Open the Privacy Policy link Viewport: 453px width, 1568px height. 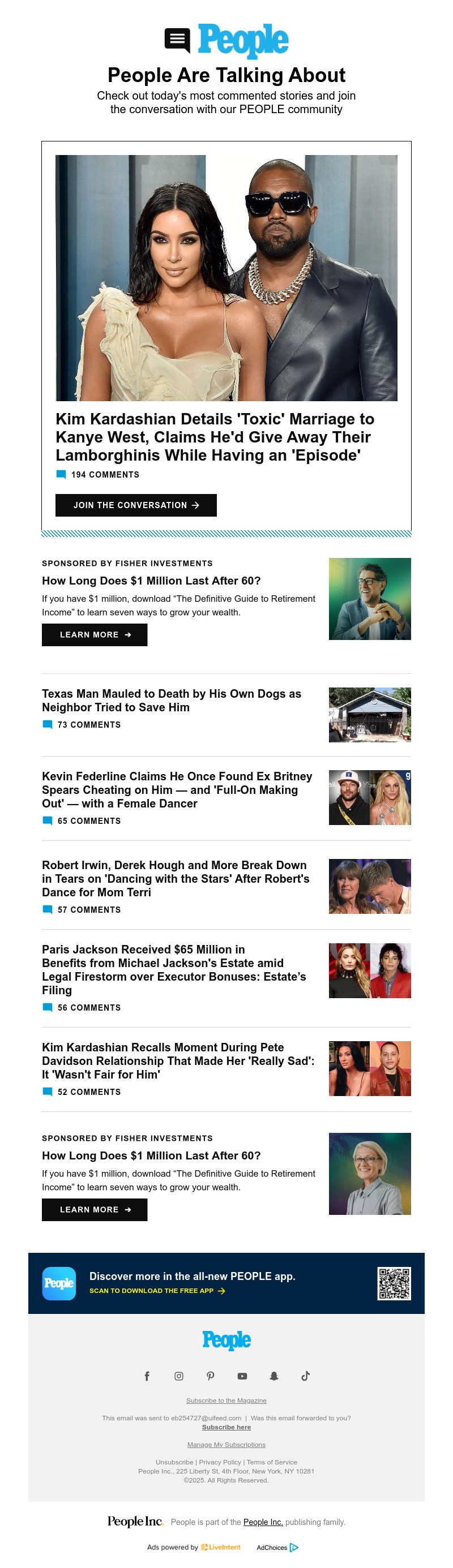click(x=220, y=1462)
